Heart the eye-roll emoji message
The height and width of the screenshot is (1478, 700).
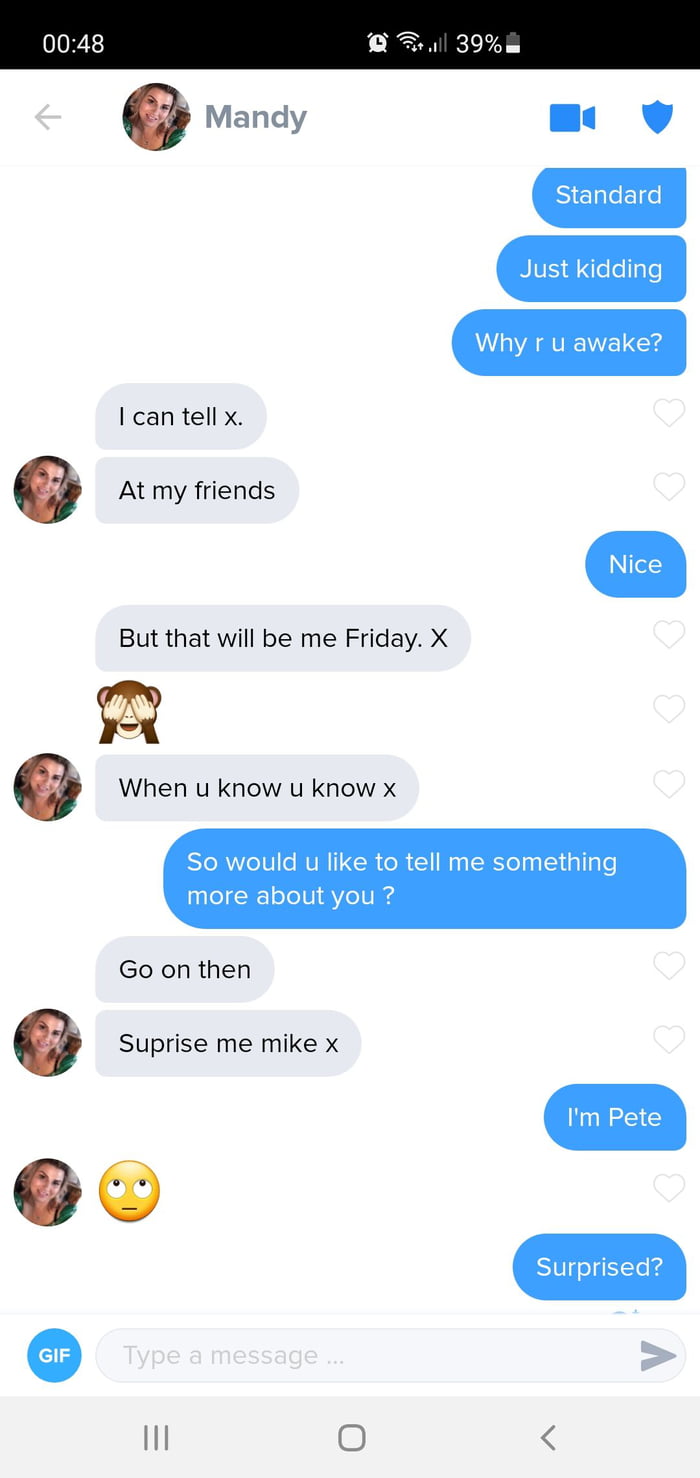click(669, 1188)
